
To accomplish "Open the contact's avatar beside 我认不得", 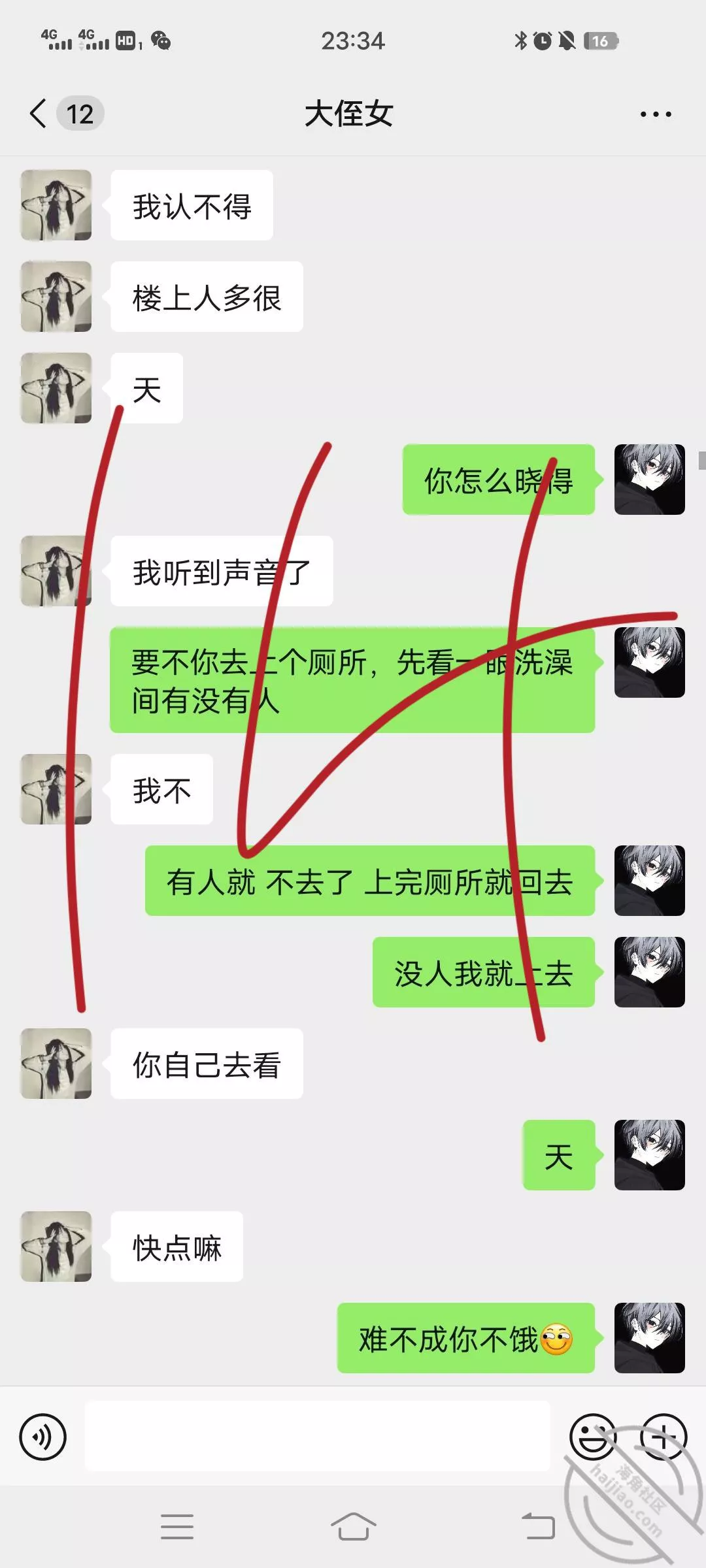I will [56, 205].
